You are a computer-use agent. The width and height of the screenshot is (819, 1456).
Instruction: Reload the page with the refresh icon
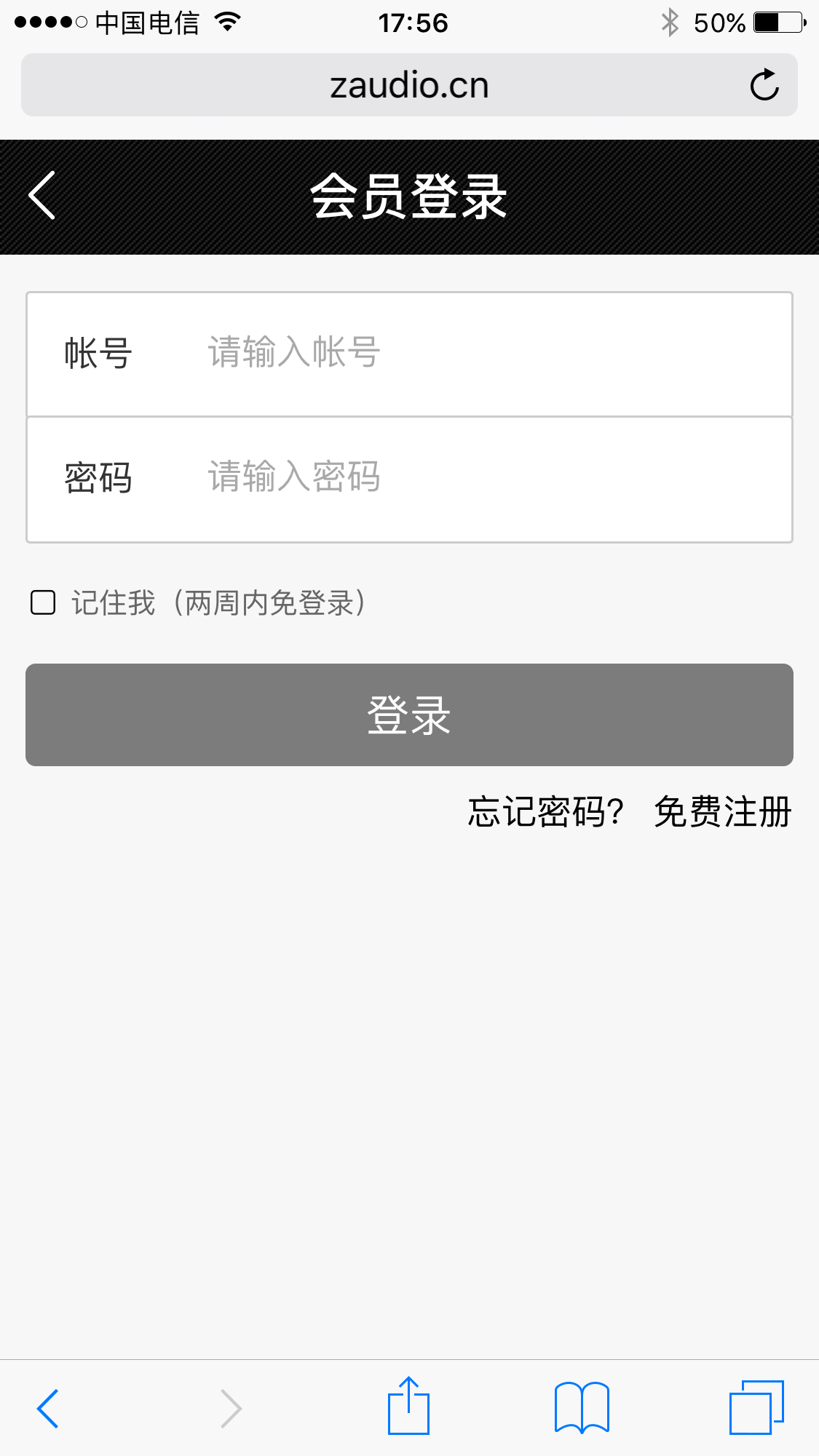point(764,85)
